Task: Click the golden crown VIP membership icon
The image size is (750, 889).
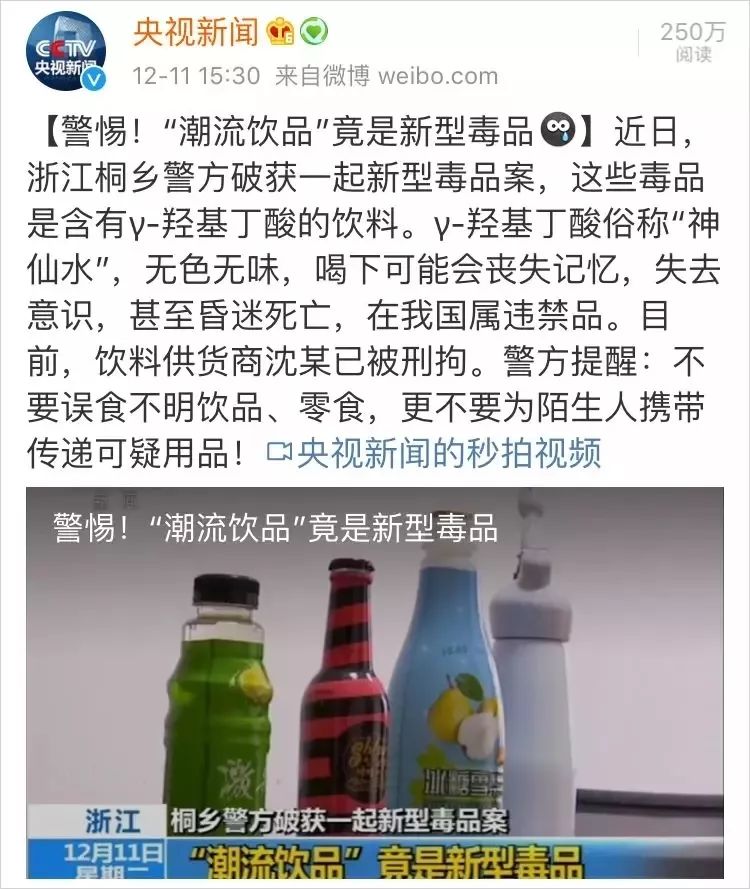Action: point(280,31)
